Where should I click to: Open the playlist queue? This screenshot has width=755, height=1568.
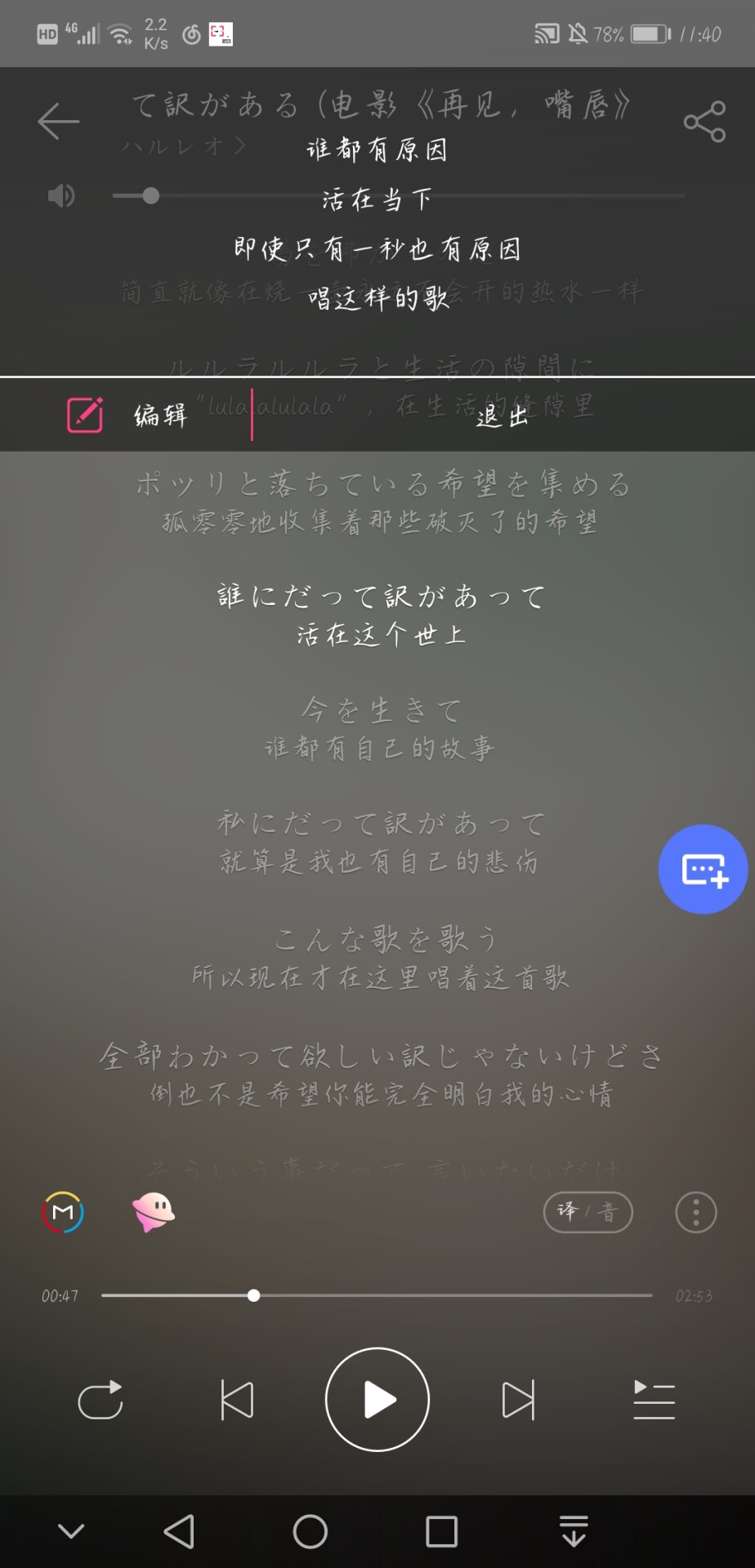(x=654, y=1400)
